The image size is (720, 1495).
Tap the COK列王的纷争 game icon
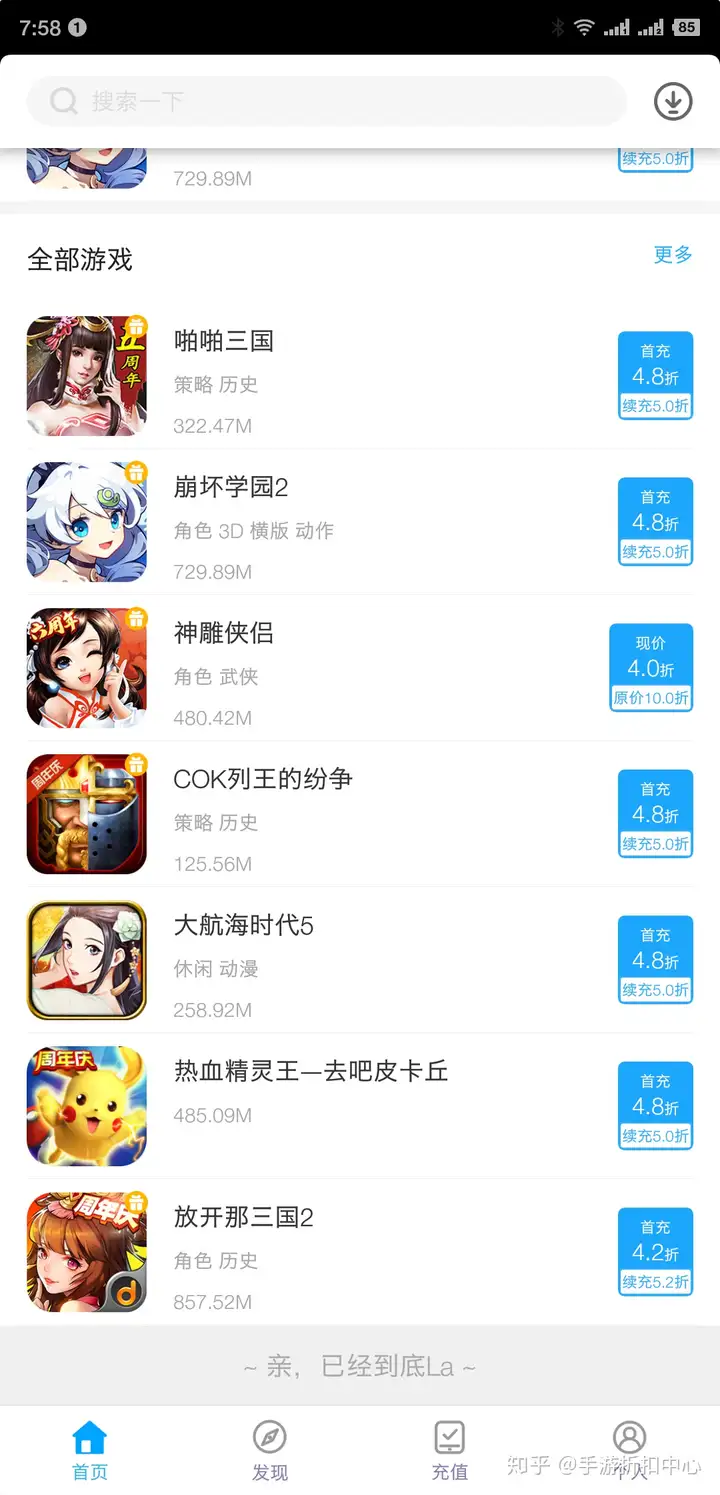86,814
